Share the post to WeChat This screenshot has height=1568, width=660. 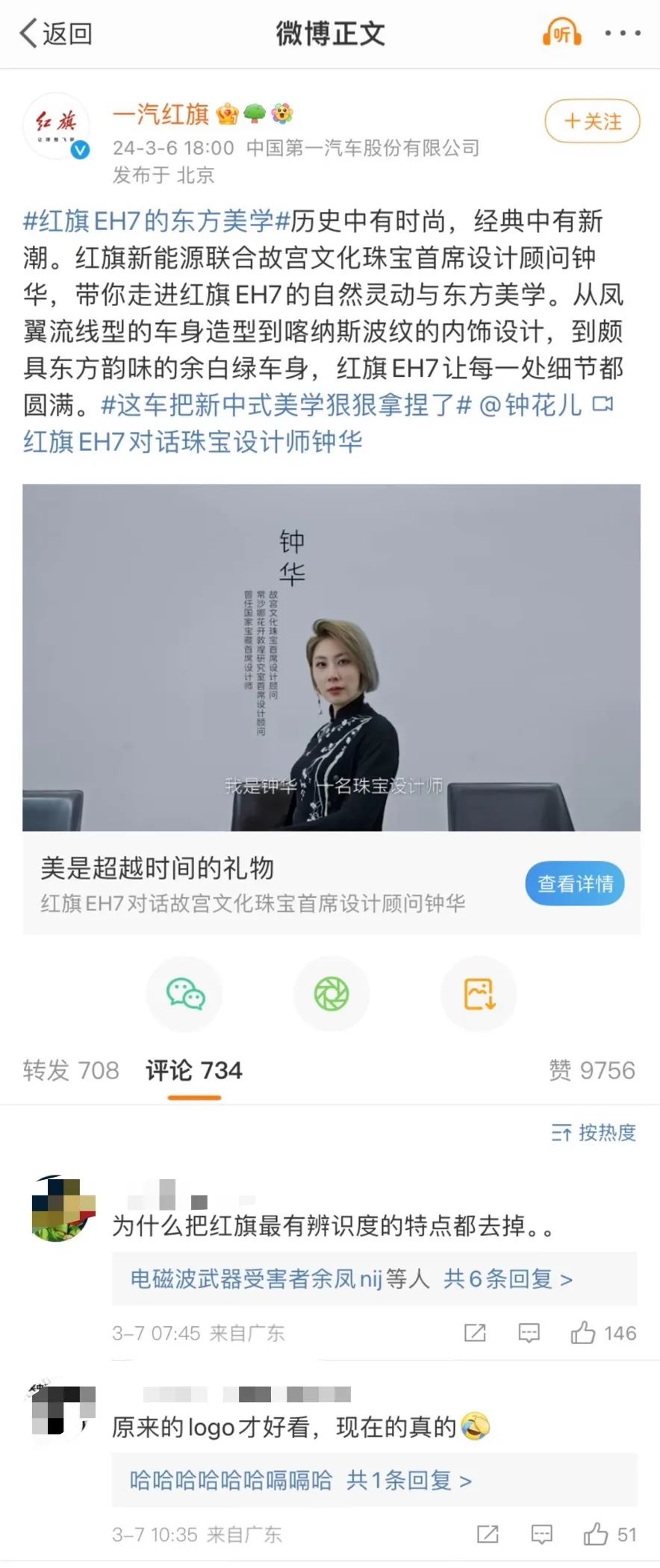coord(184,994)
